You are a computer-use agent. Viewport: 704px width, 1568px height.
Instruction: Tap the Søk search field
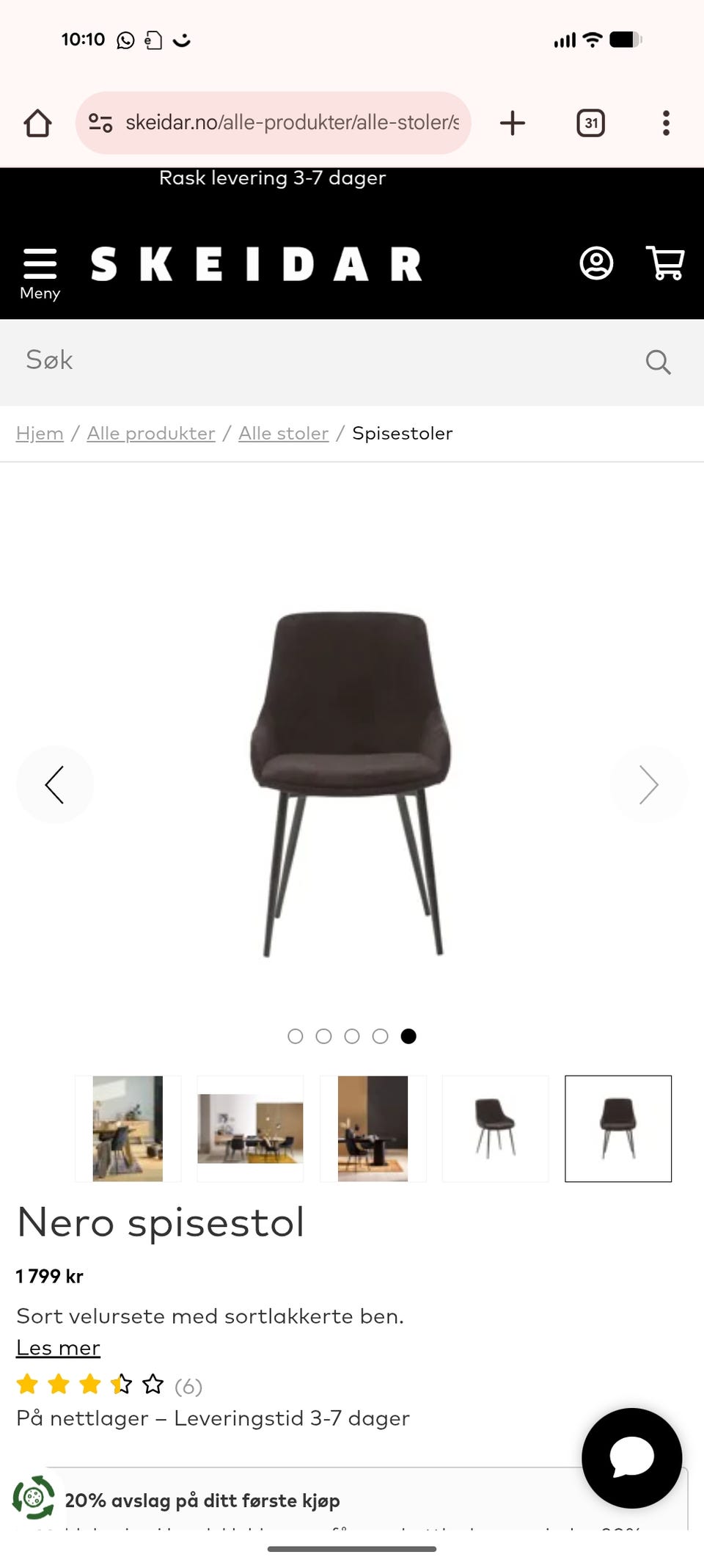tap(323, 361)
